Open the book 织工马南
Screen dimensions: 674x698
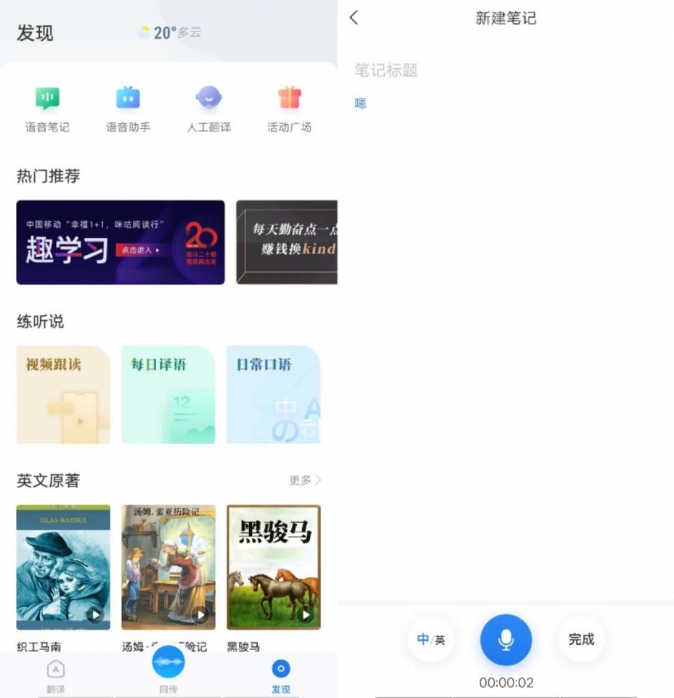(63, 567)
